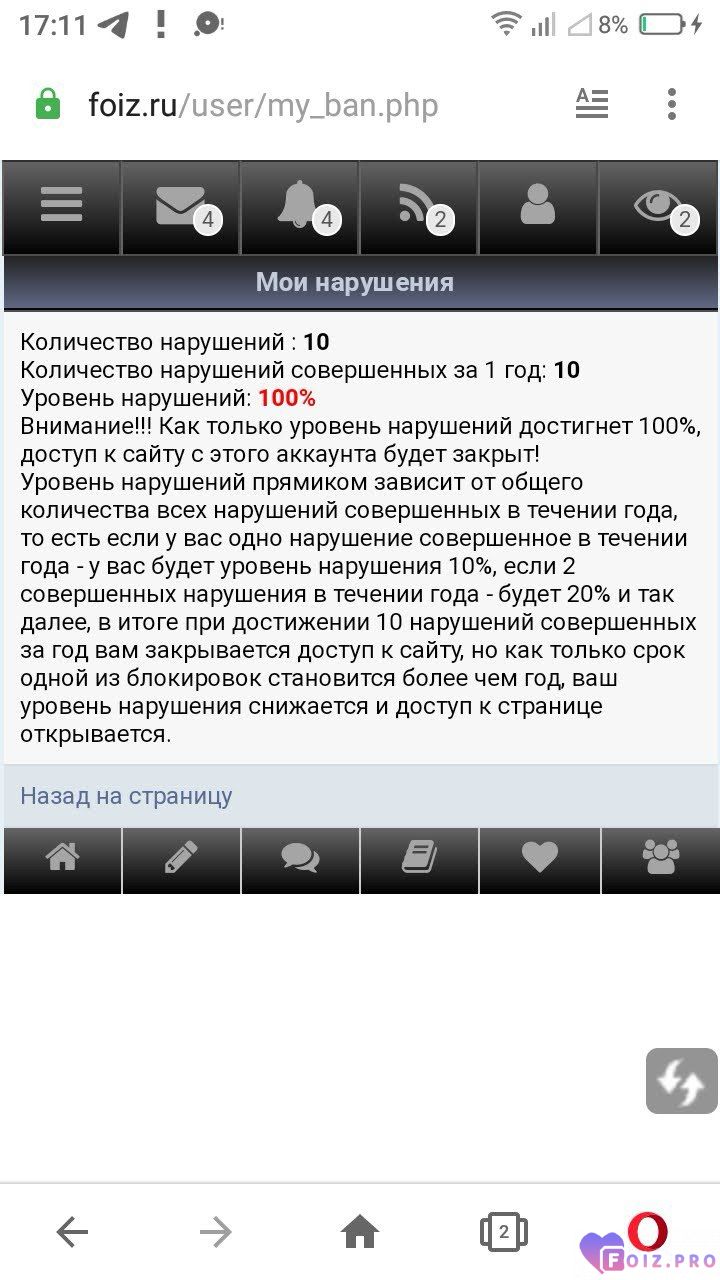The image size is (720, 1280).
Task: Open the heart icon
Action: point(539,858)
